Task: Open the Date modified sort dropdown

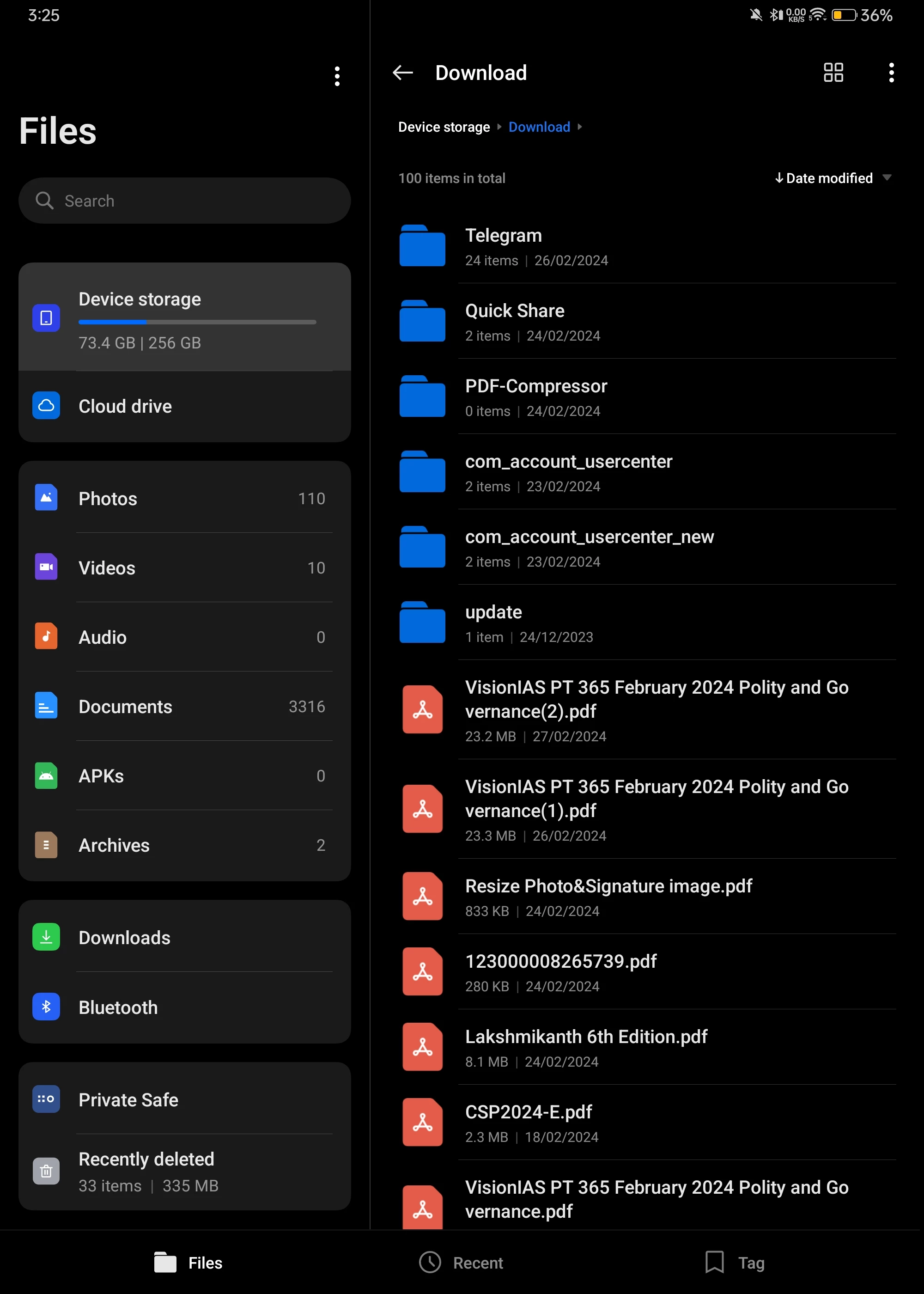Action: [833, 178]
